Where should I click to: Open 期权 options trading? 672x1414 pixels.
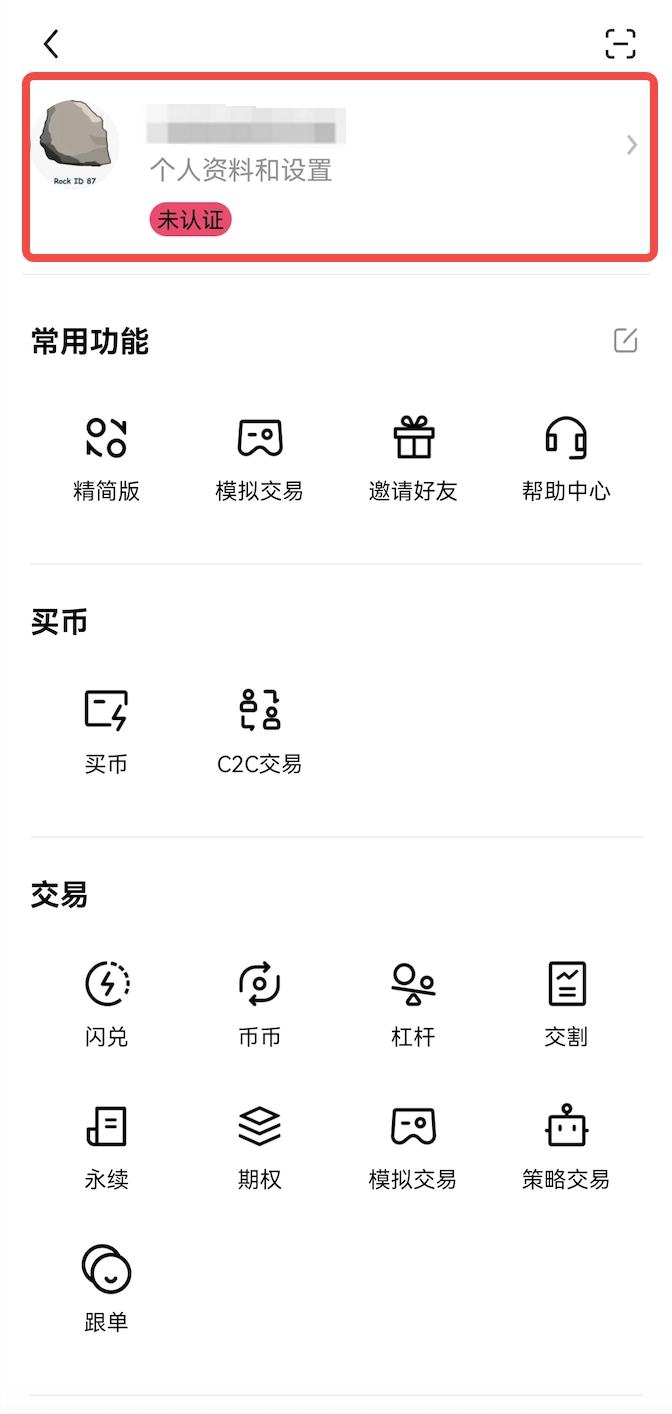click(x=259, y=1144)
